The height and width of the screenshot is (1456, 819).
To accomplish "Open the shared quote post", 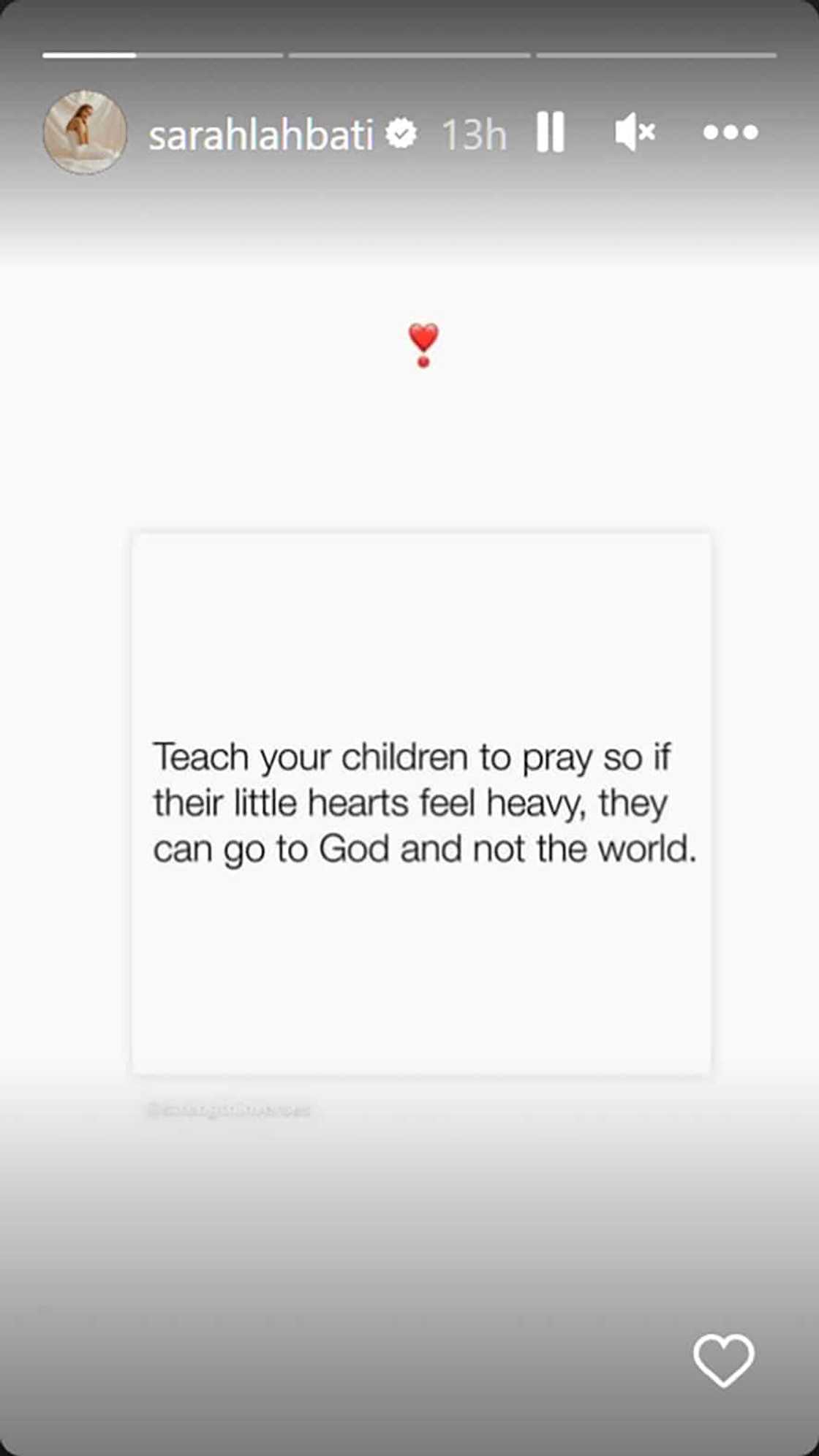I will point(421,803).
